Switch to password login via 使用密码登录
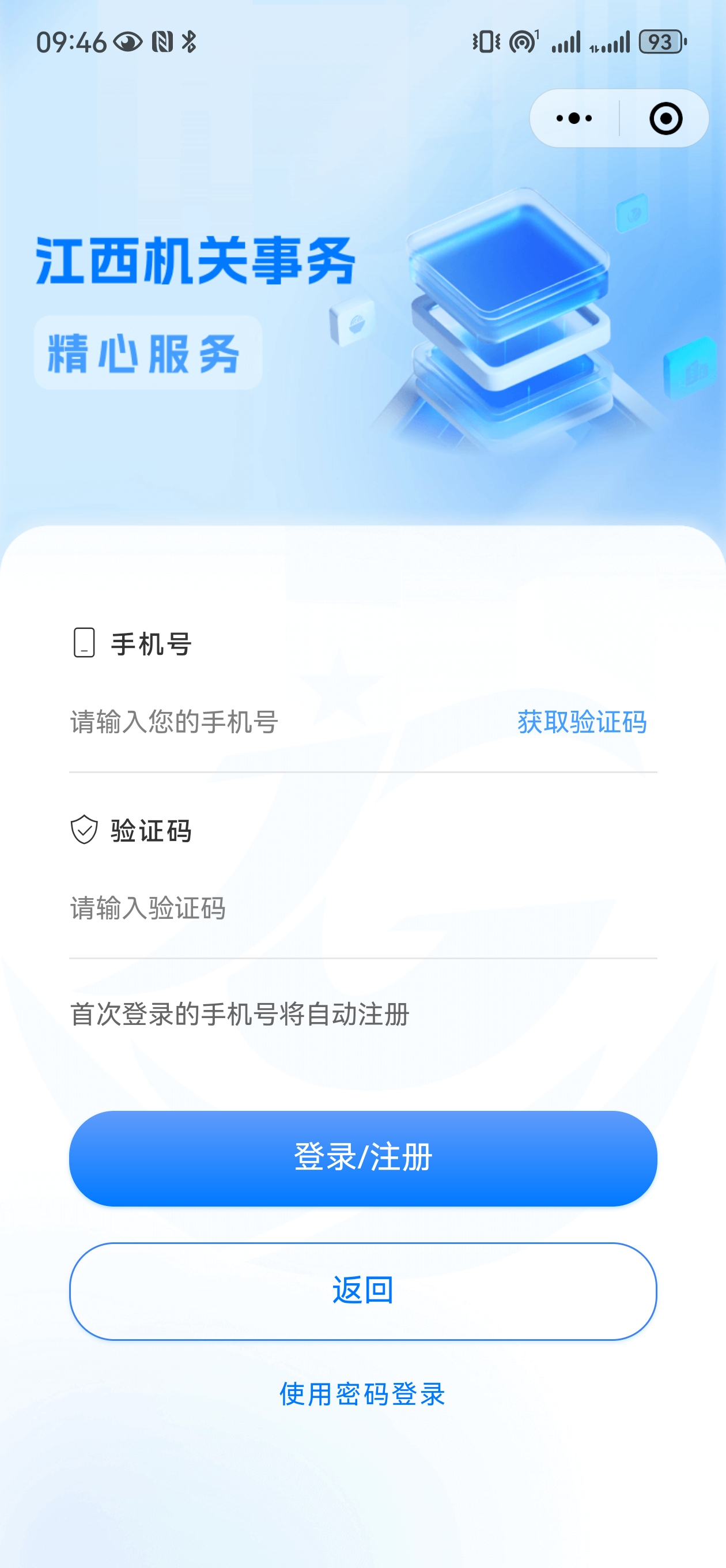The width and height of the screenshot is (726, 1568). coord(362,1394)
